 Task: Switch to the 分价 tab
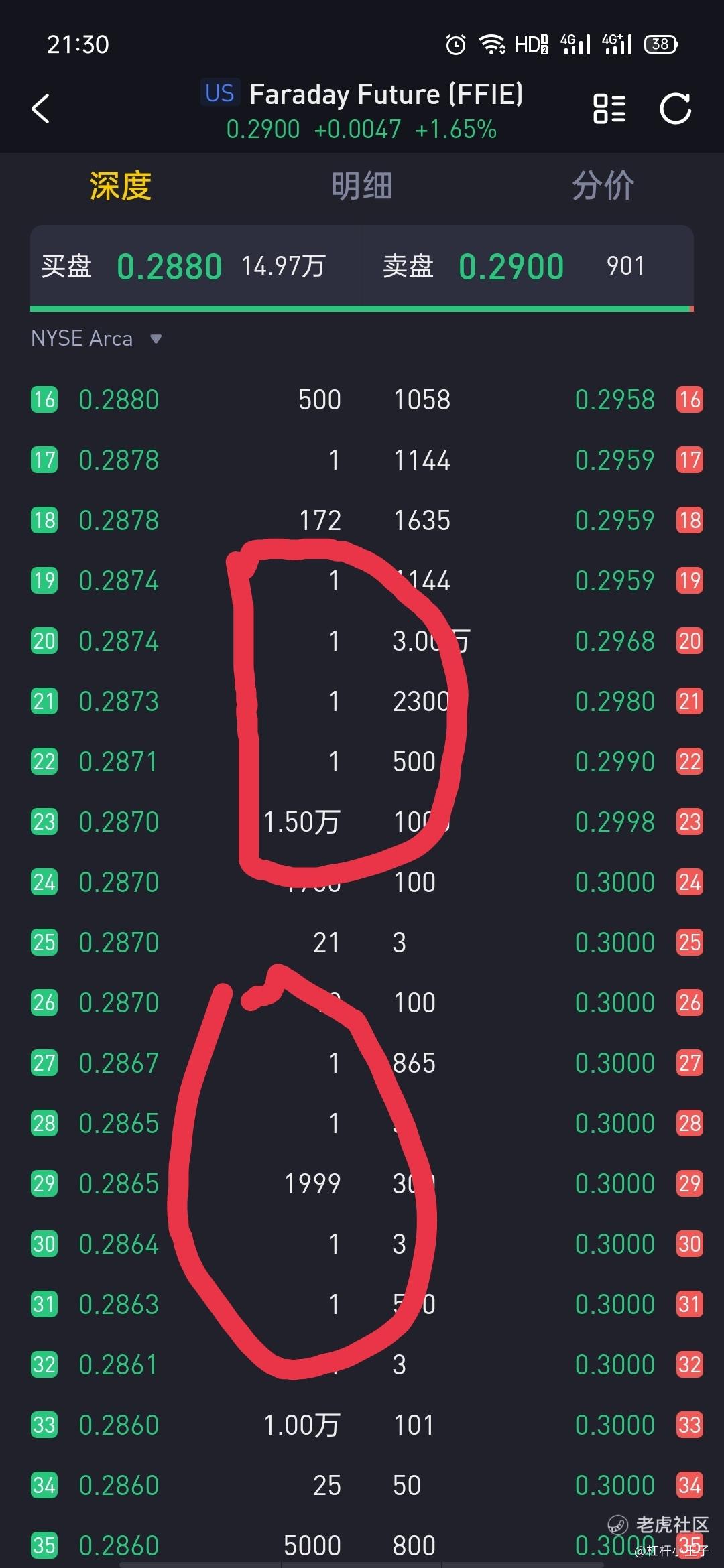pos(603,186)
